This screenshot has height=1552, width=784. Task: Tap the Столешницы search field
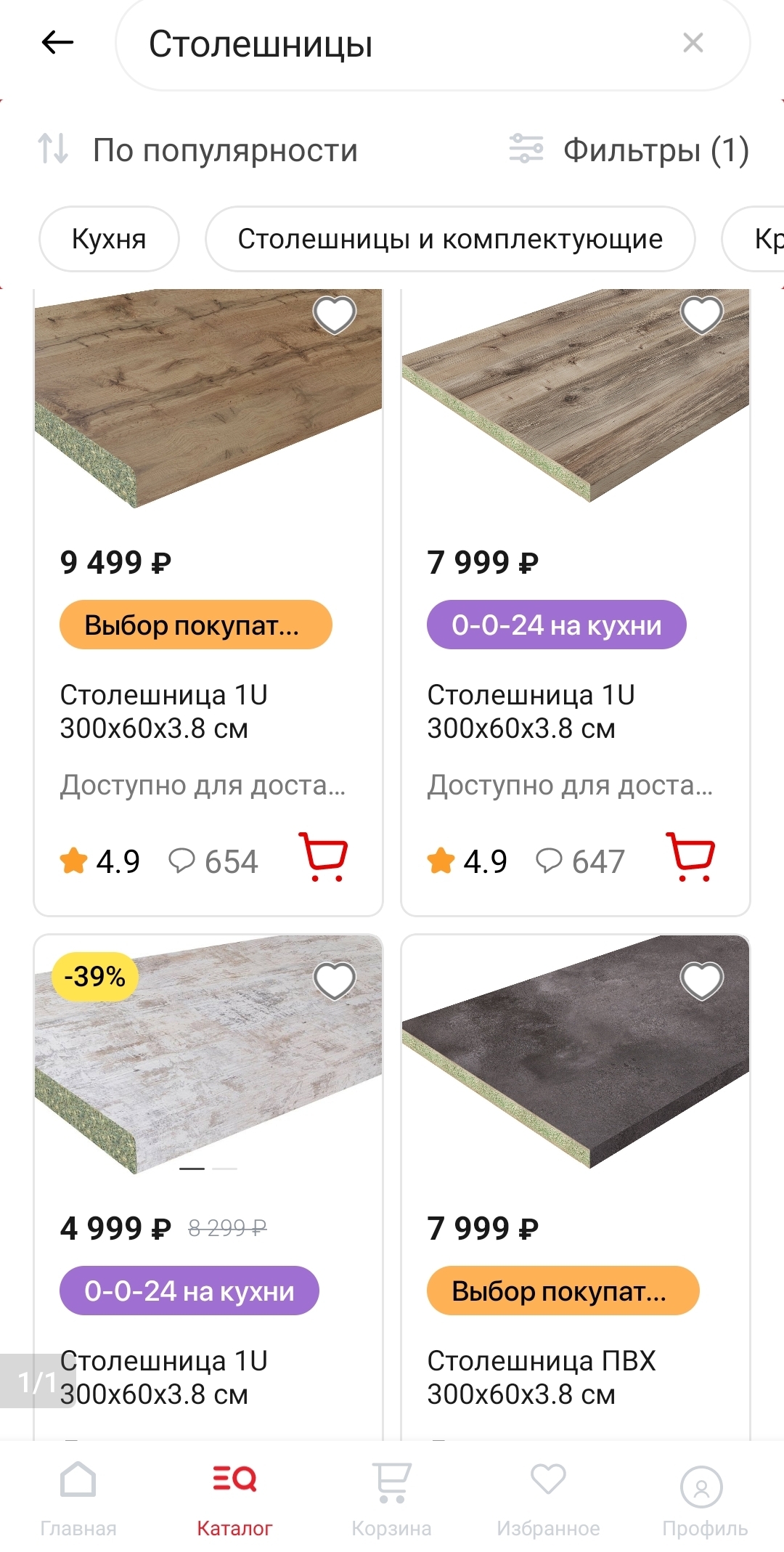[x=407, y=44]
